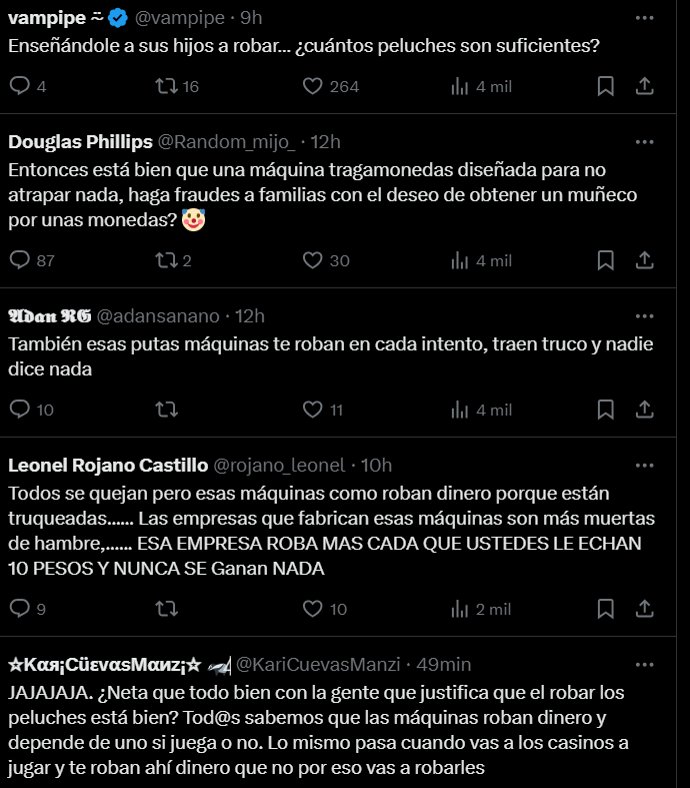Viewport: 690px width, 788px height.
Task: Open @KariCuevasManzi's profile
Action: click(x=320, y=664)
